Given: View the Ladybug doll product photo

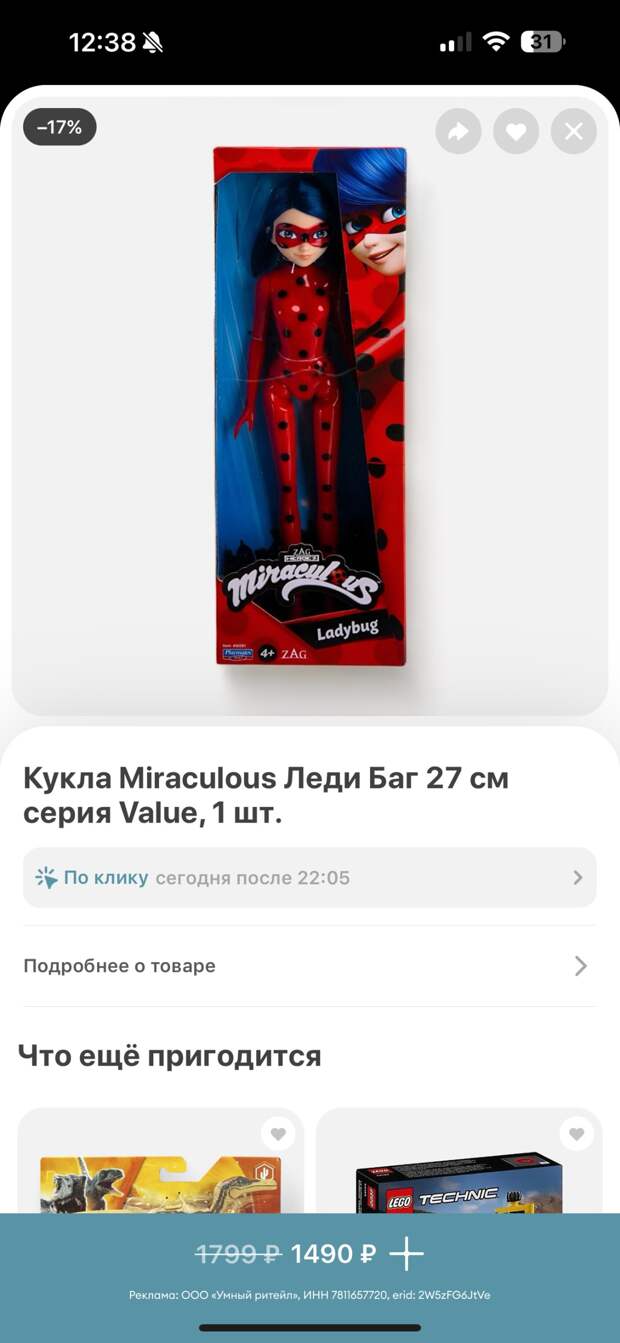Looking at the screenshot, I should [310, 405].
